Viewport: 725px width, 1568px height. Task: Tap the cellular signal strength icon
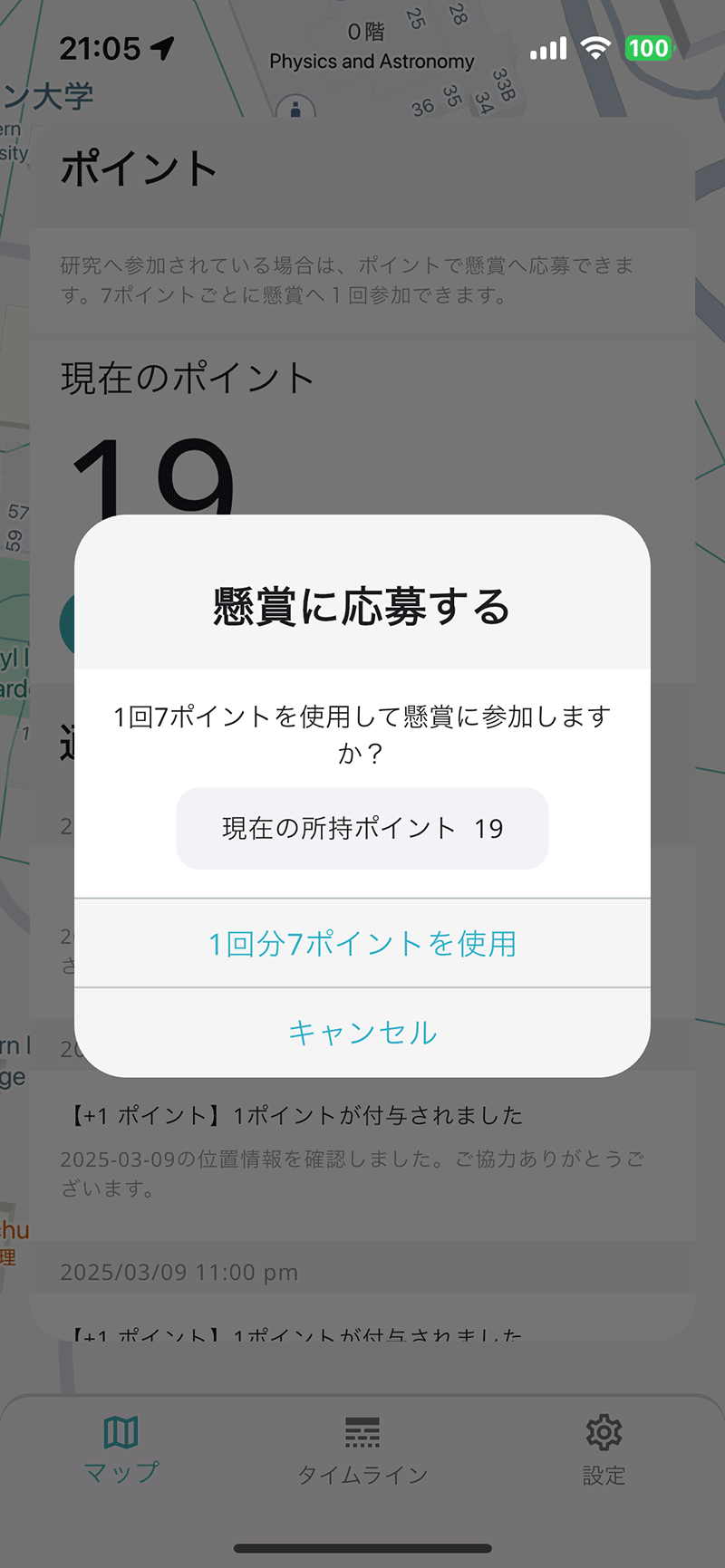[546, 50]
